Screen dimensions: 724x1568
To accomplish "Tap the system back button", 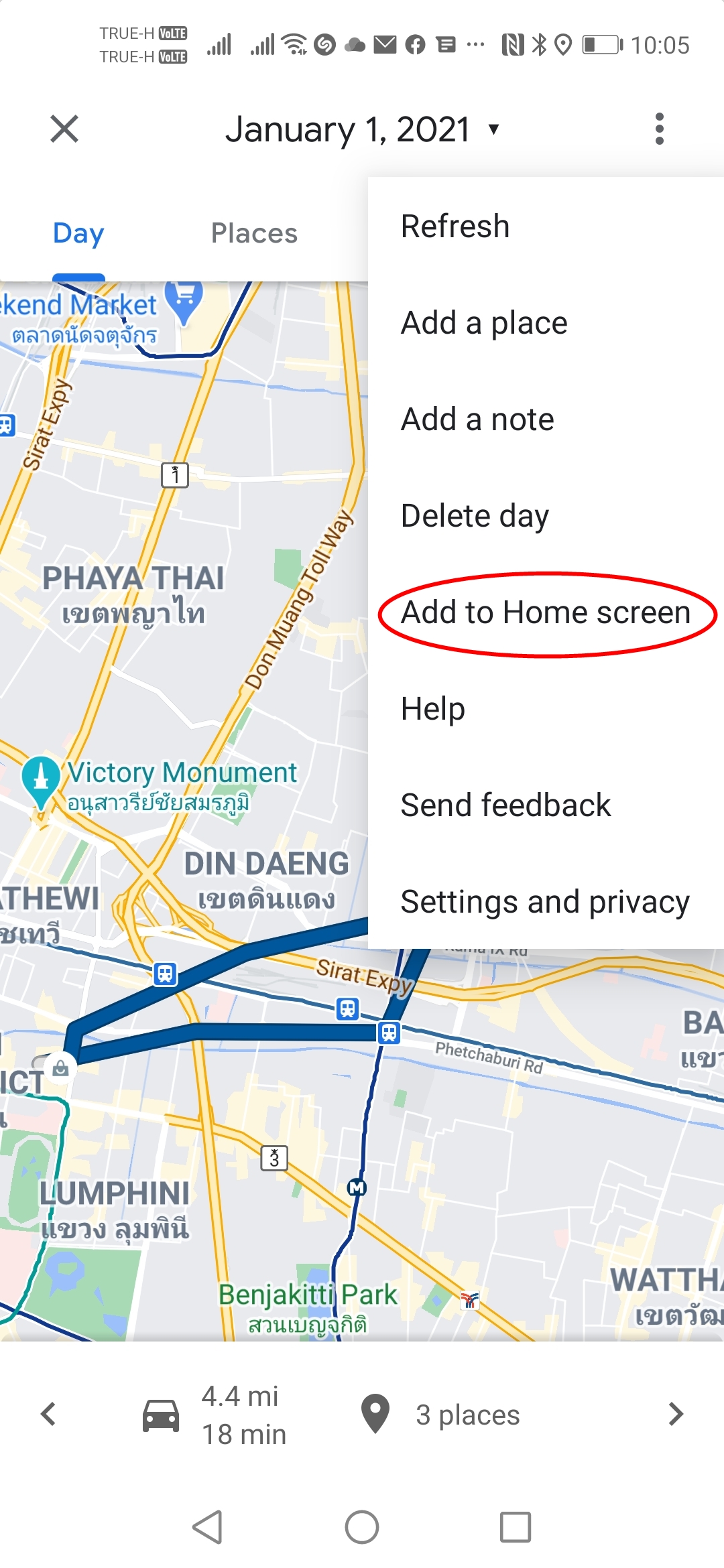I will [x=207, y=1527].
